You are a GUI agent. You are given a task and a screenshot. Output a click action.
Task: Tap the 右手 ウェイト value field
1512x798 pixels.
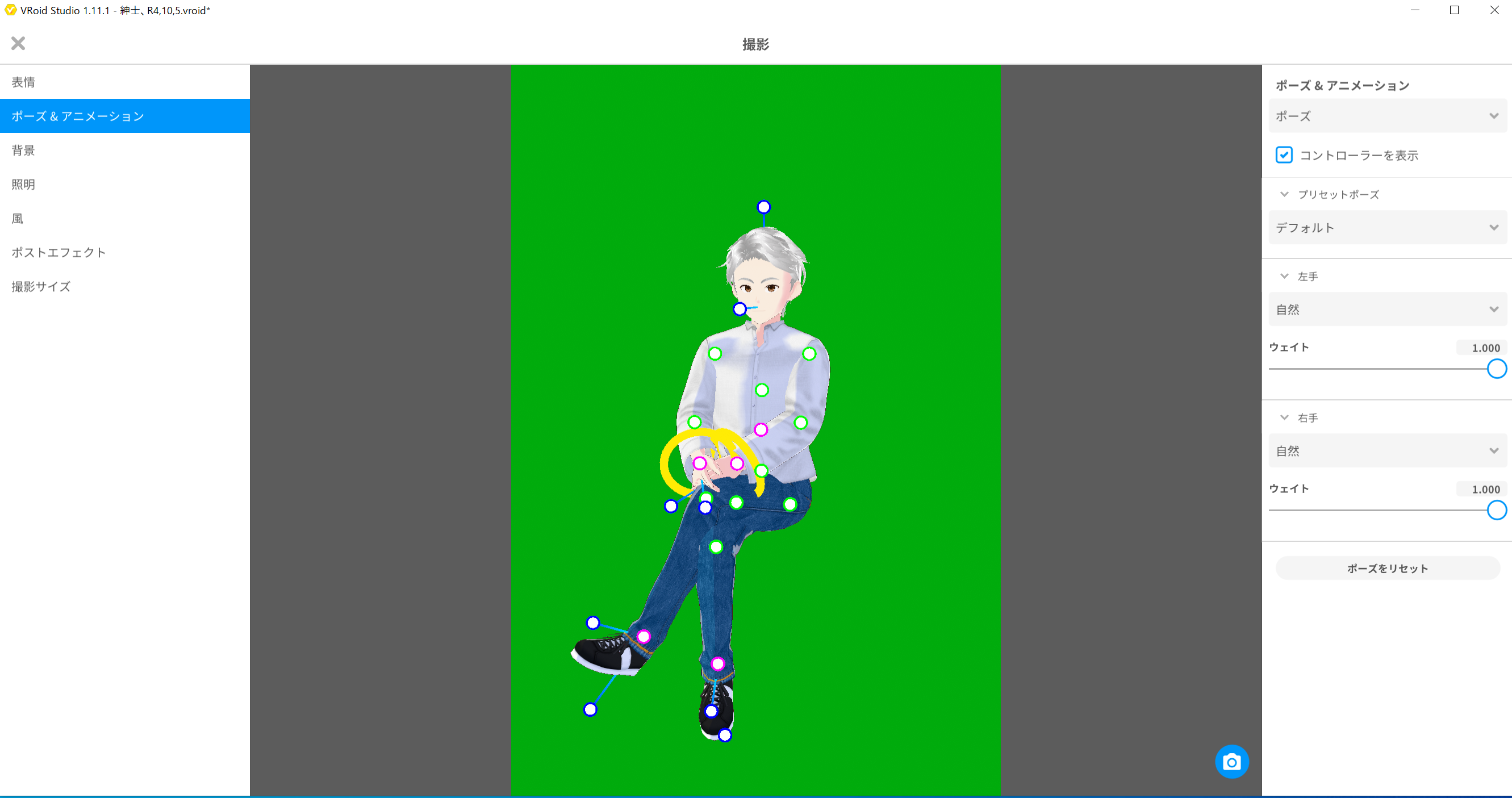click(x=1480, y=490)
